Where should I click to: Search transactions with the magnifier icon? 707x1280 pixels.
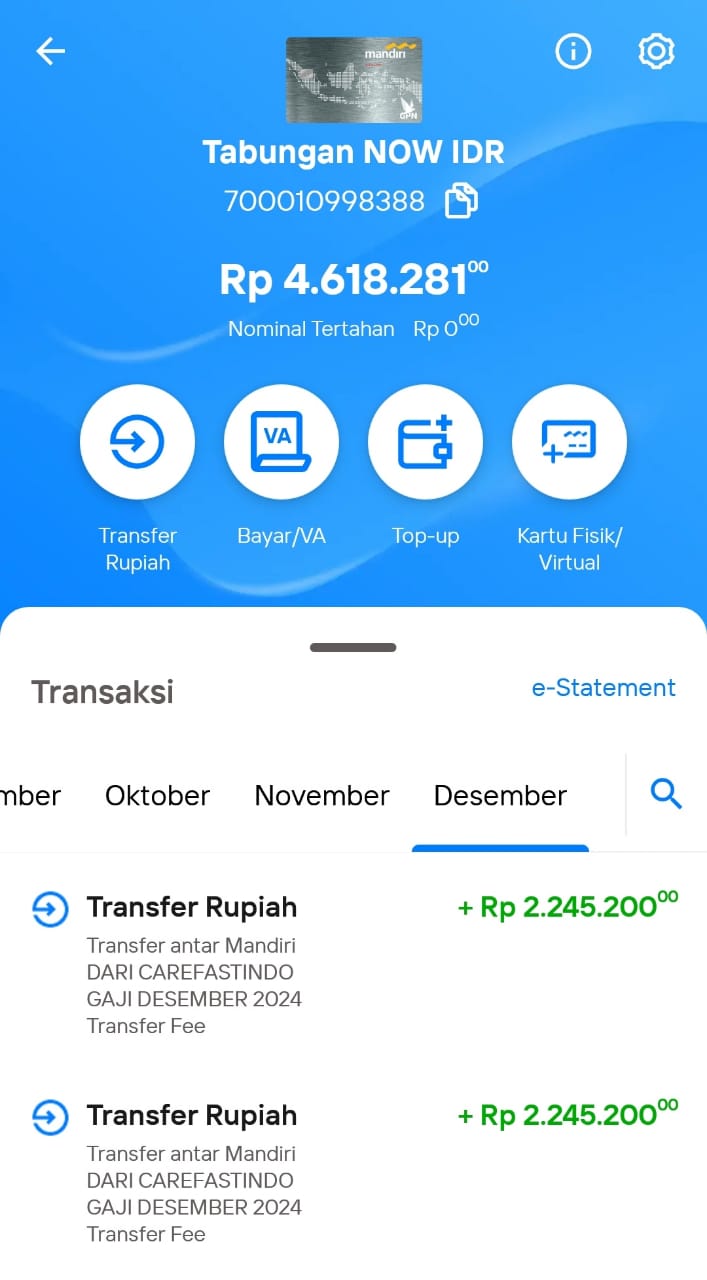click(x=666, y=795)
